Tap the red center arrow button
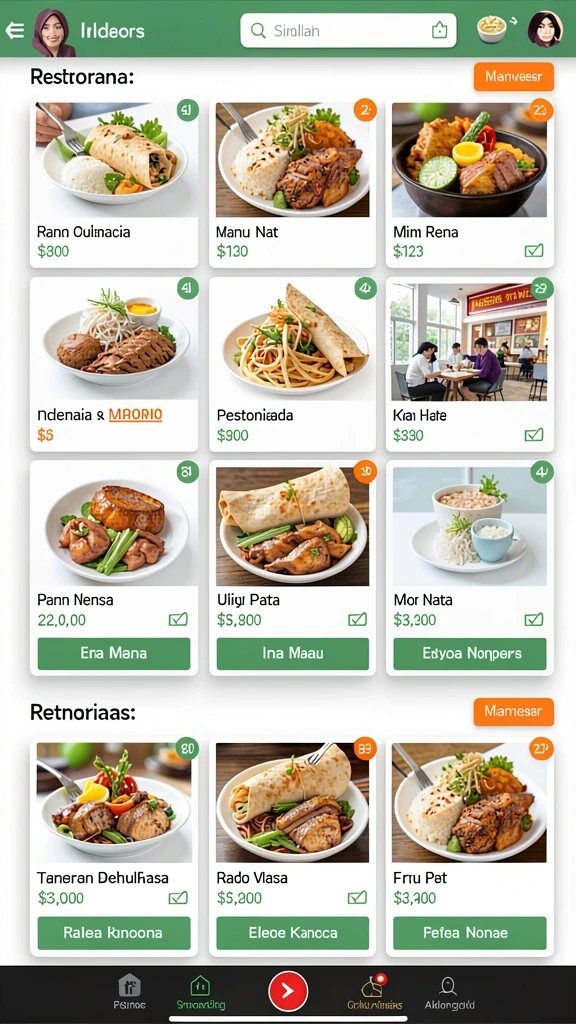 click(x=288, y=991)
